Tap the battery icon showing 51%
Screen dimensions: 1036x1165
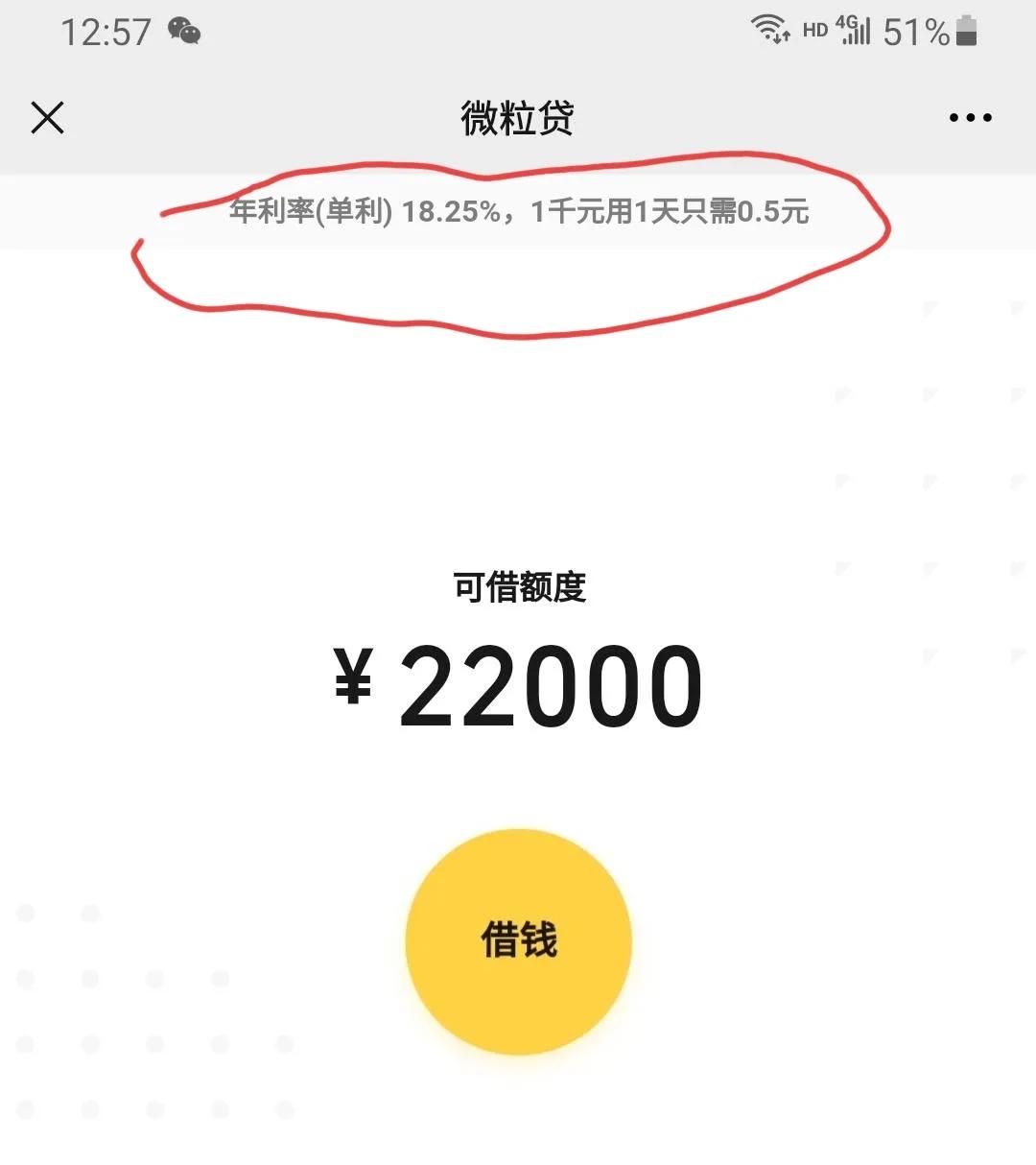pyautogui.click(x=968, y=32)
